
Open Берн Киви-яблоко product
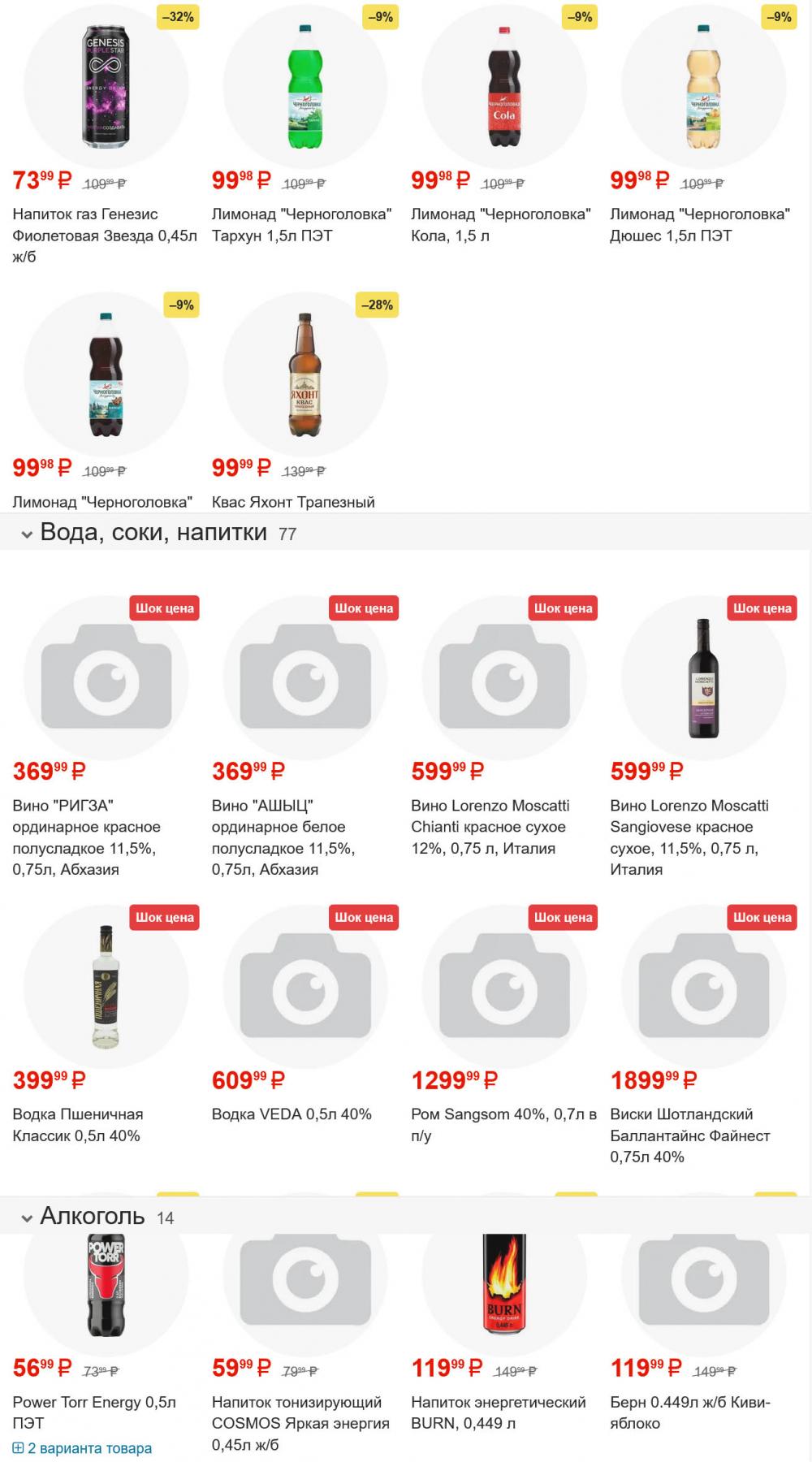tap(689, 1412)
